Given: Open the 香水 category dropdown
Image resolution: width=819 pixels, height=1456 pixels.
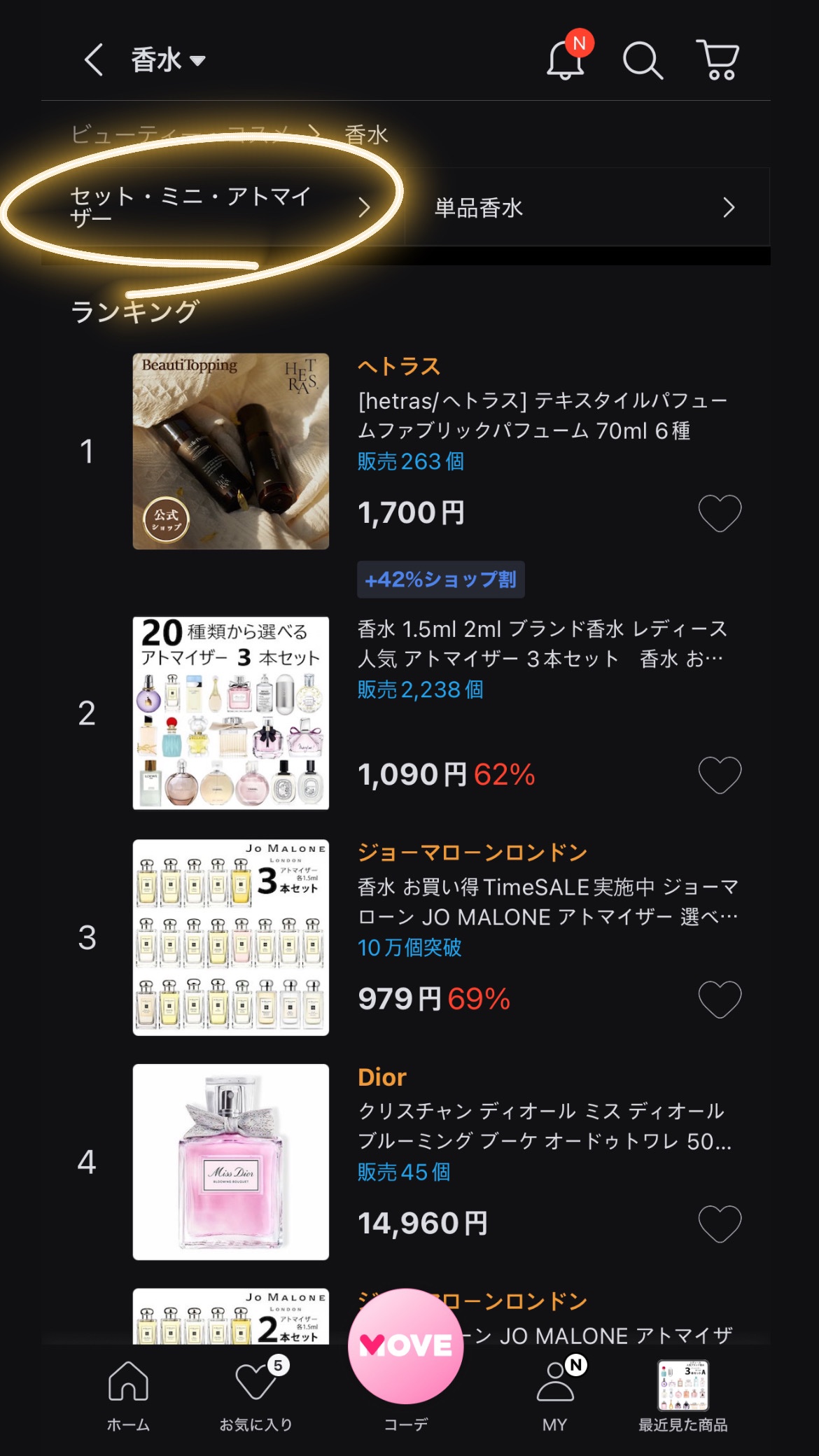Looking at the screenshot, I should coord(168,60).
